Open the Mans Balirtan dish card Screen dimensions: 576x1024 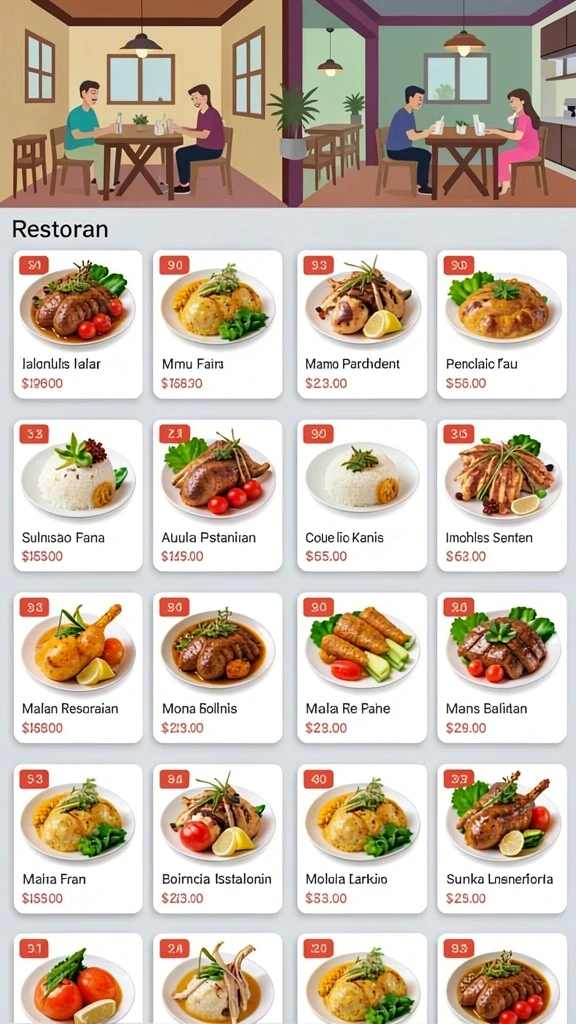coord(502,667)
